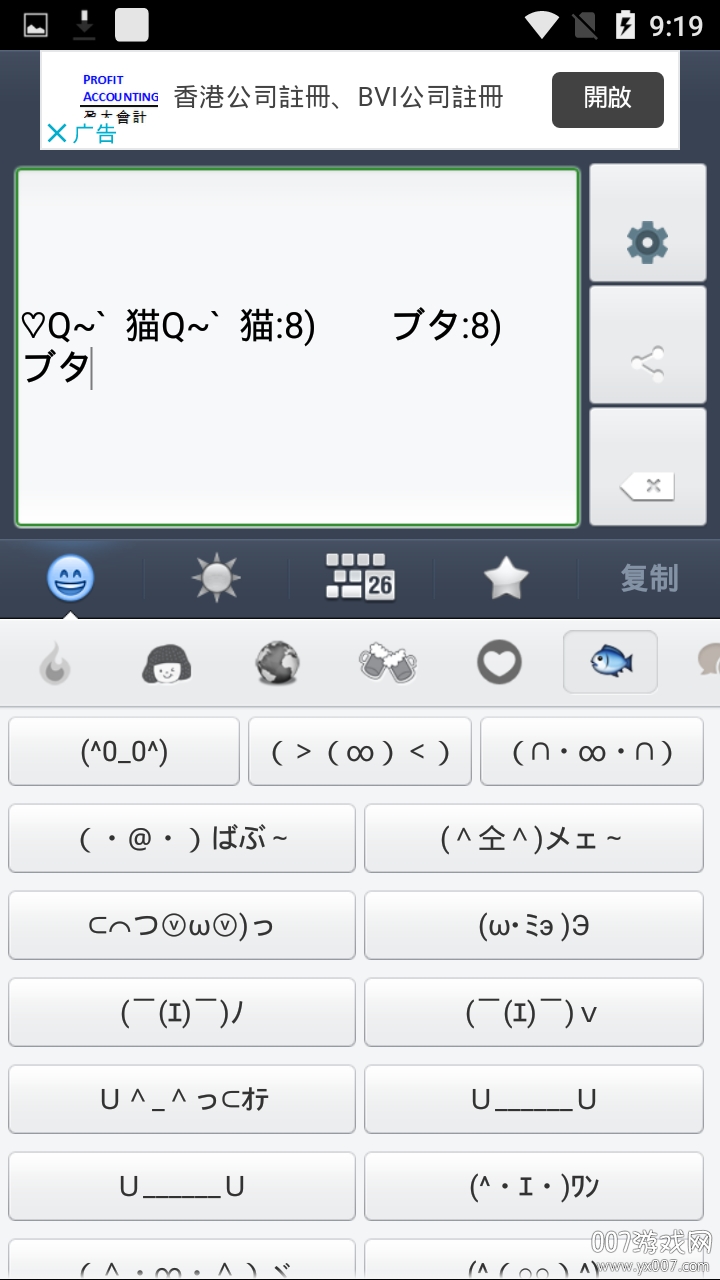Share the composed text
The image size is (720, 1280).
coord(648,345)
